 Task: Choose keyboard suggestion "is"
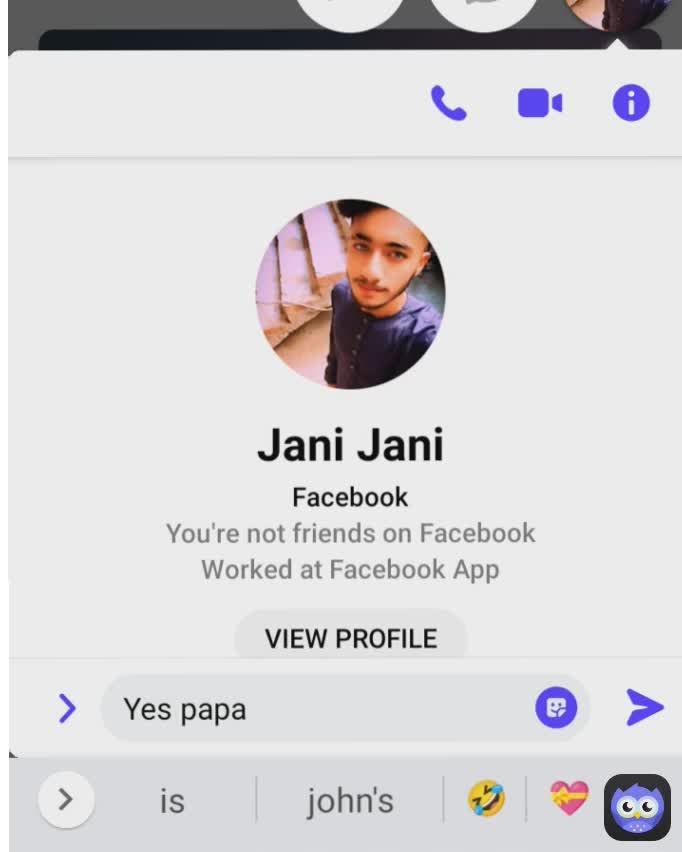172,801
